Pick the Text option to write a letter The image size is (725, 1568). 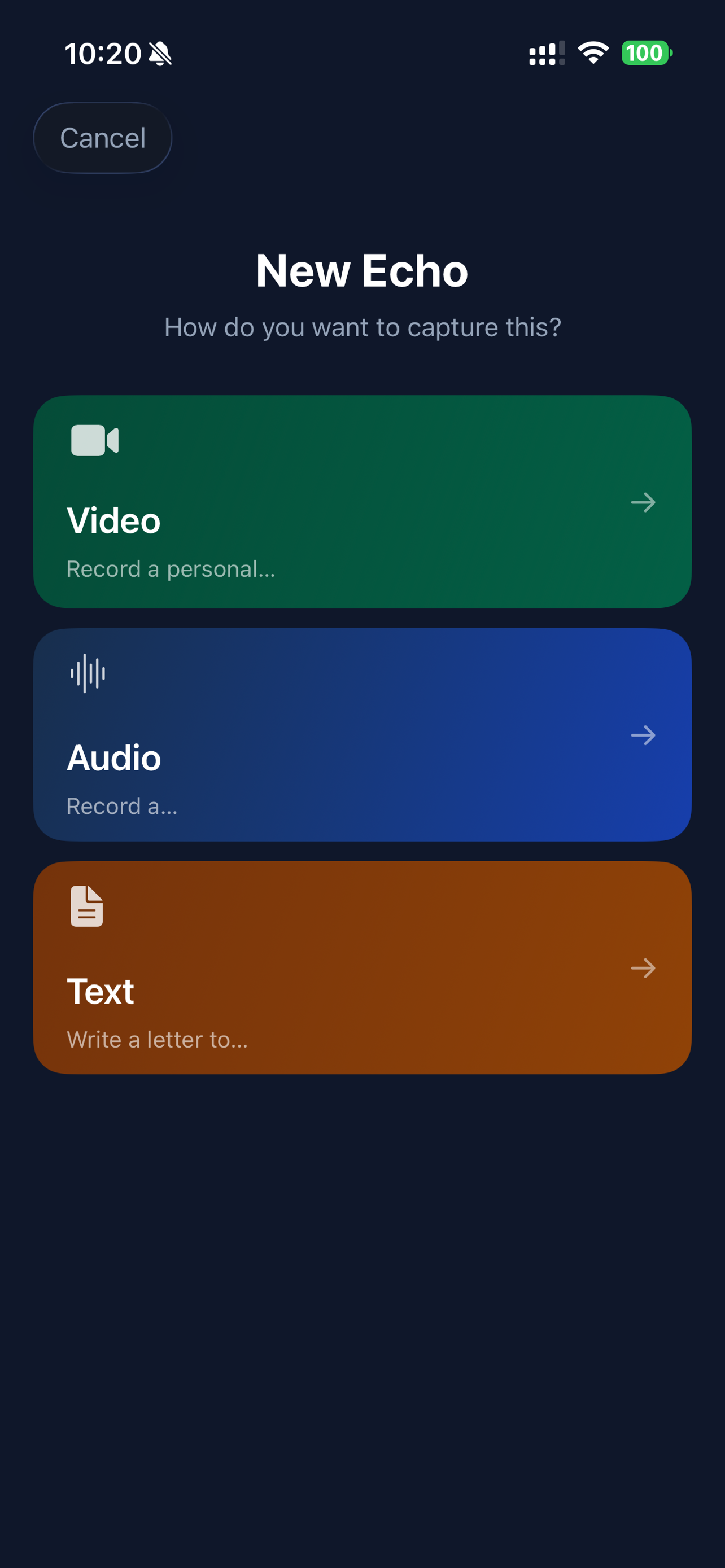point(362,967)
